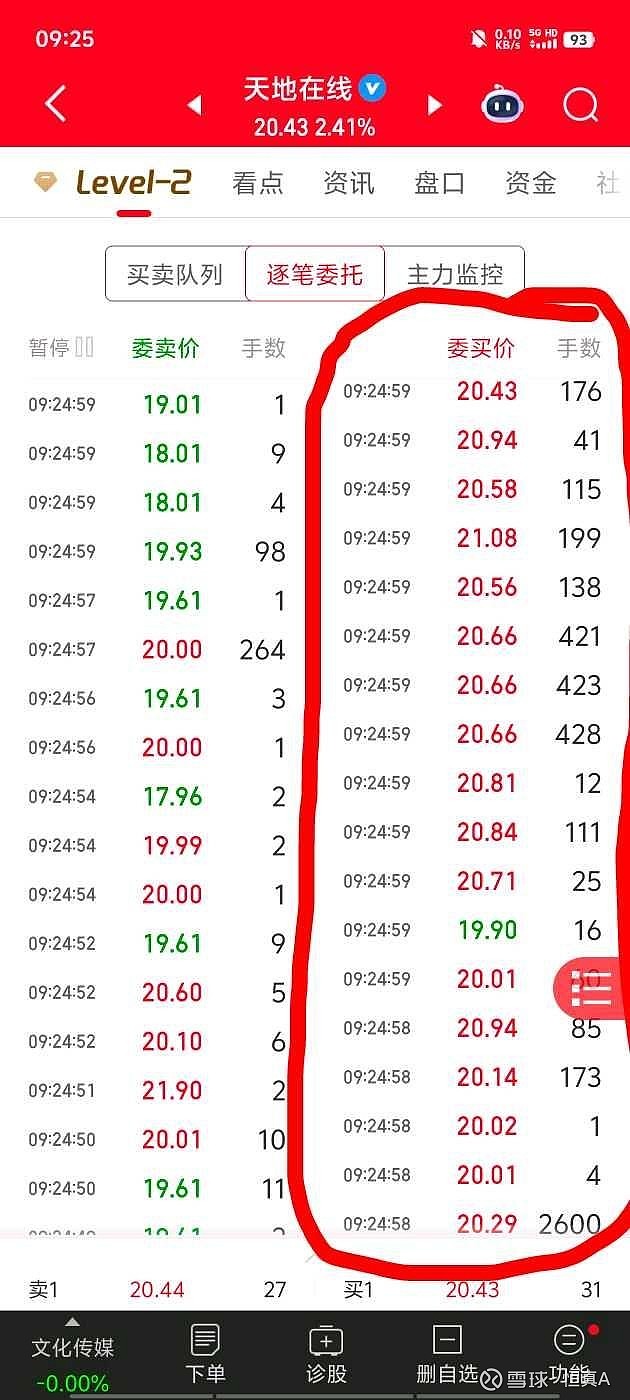Open the 盘口 tab

pos(440,183)
